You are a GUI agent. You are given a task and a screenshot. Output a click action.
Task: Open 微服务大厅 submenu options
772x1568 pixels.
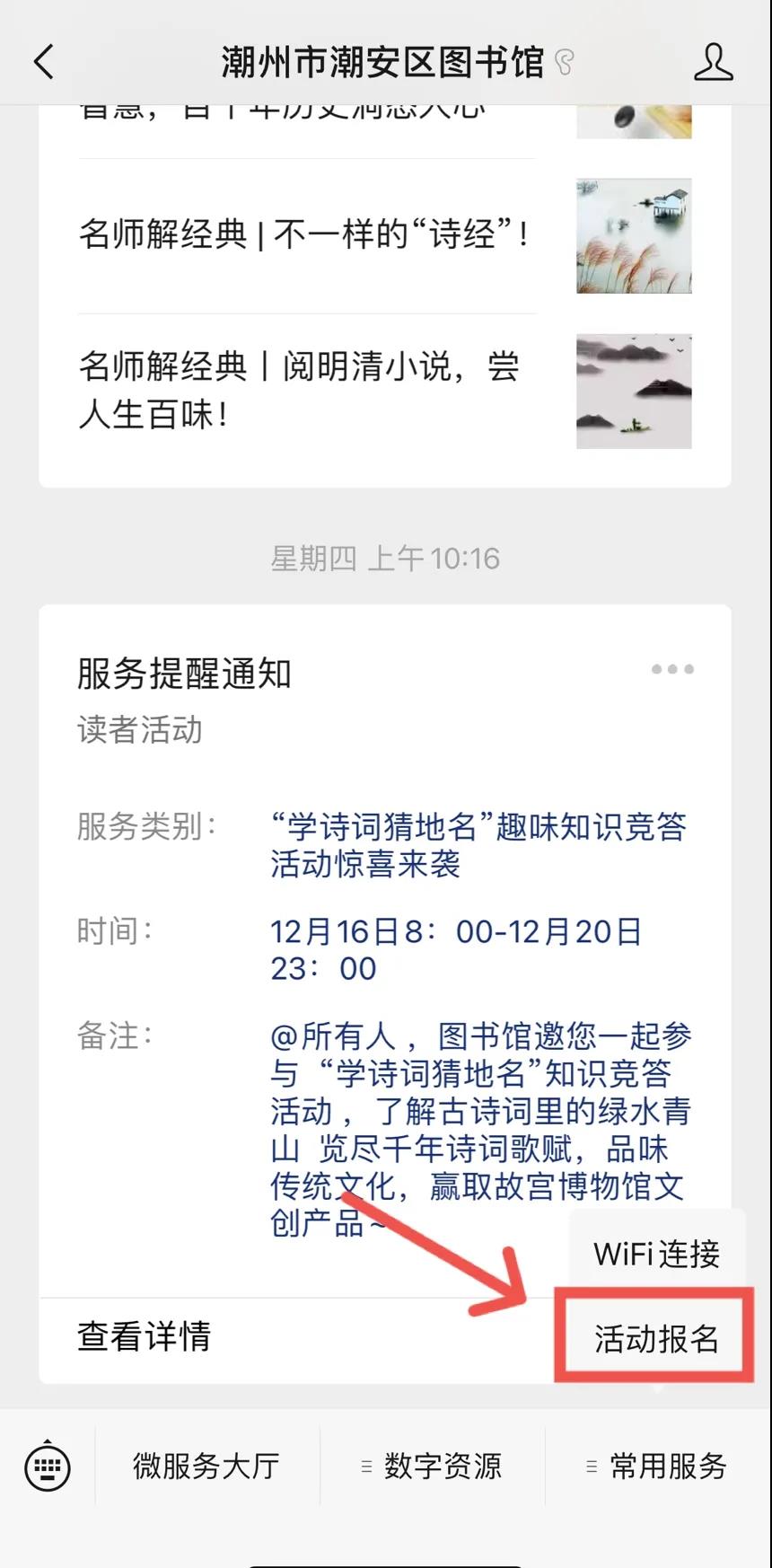(x=205, y=1467)
